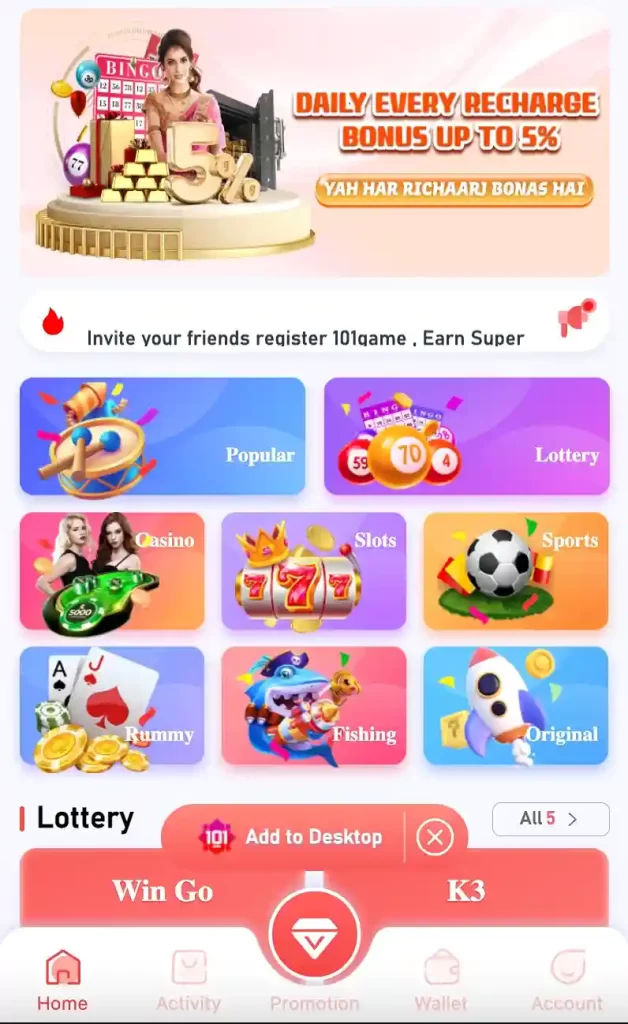Open the Rummy category tile

tap(112, 706)
